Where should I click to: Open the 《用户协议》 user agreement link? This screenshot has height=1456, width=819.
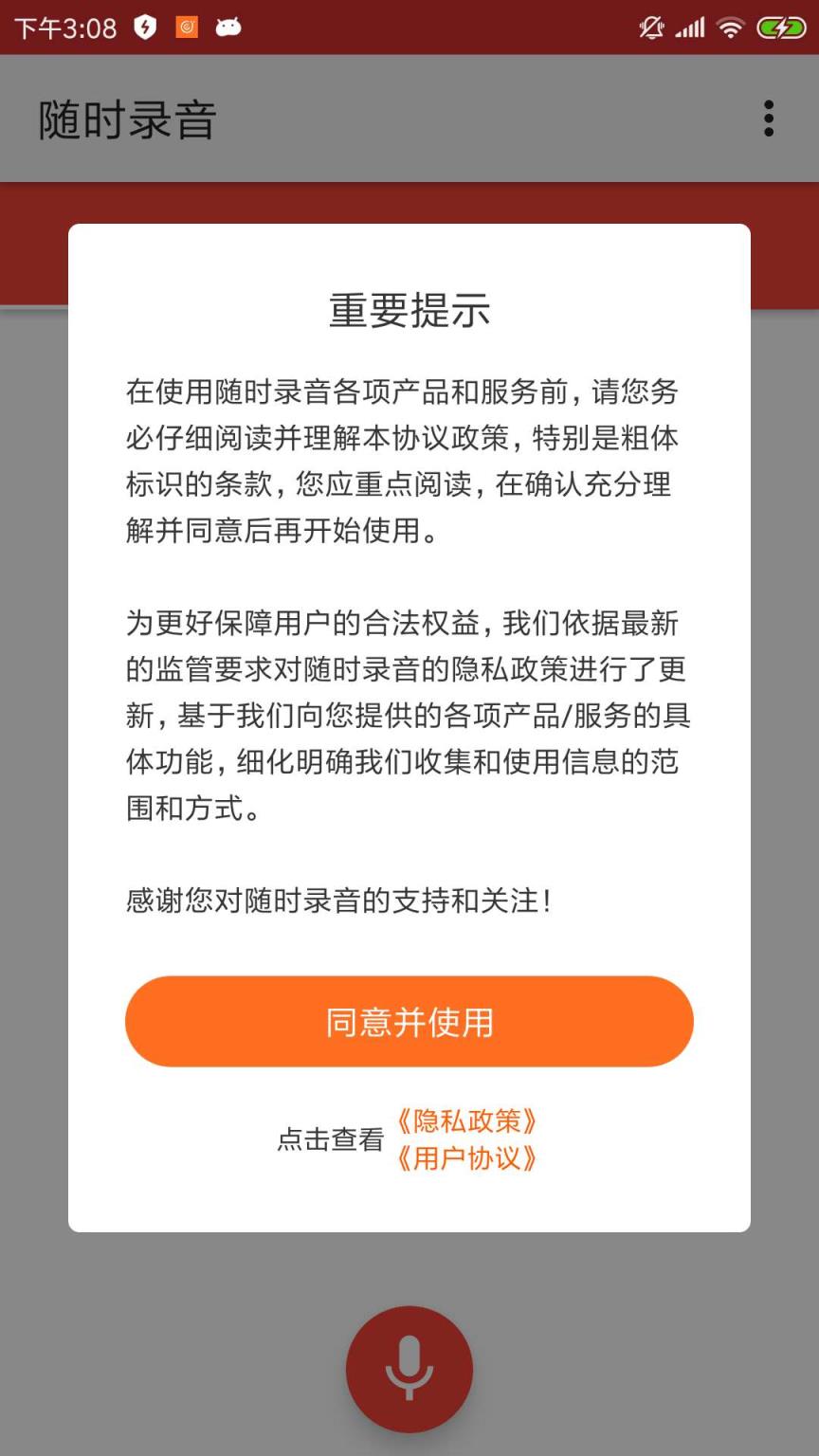tap(468, 1158)
